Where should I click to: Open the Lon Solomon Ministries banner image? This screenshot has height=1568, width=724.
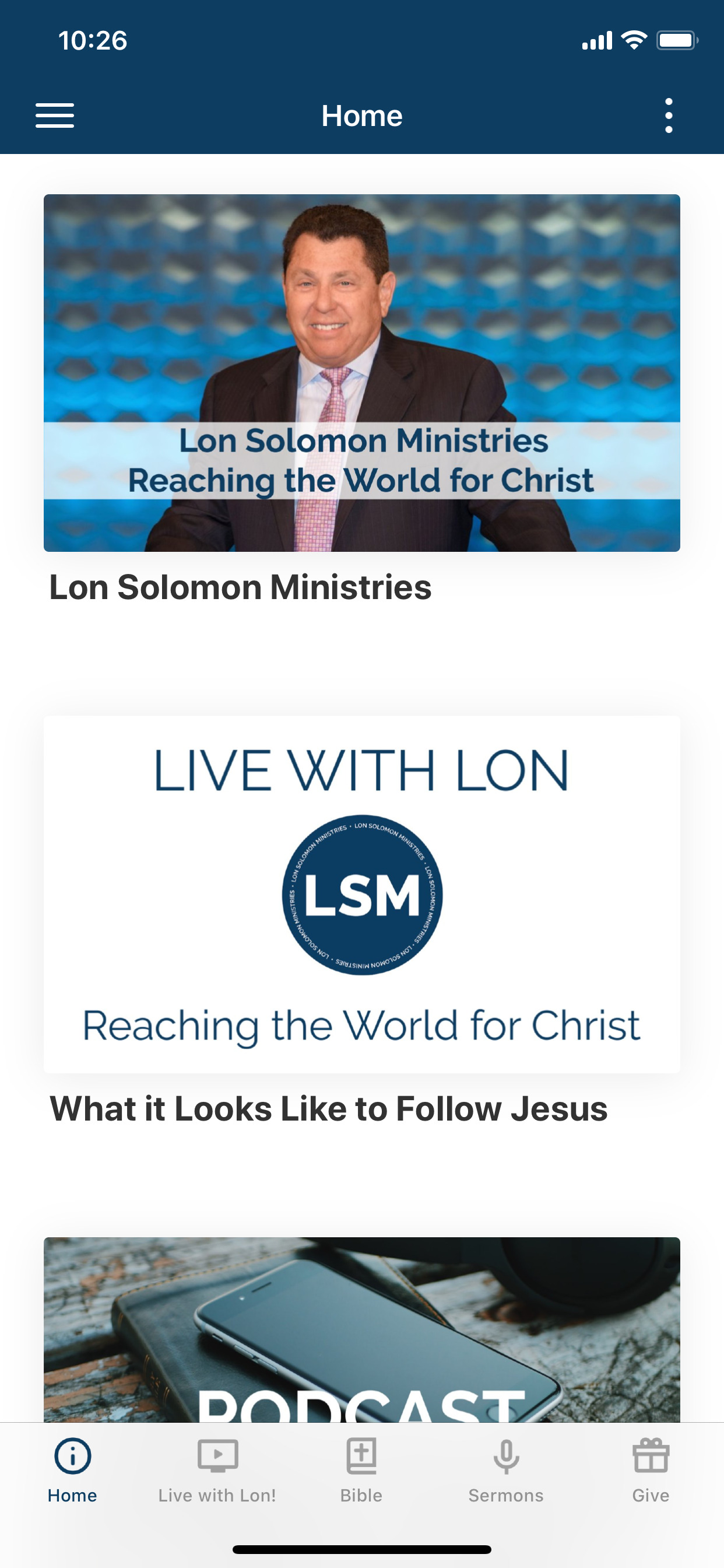tap(361, 373)
